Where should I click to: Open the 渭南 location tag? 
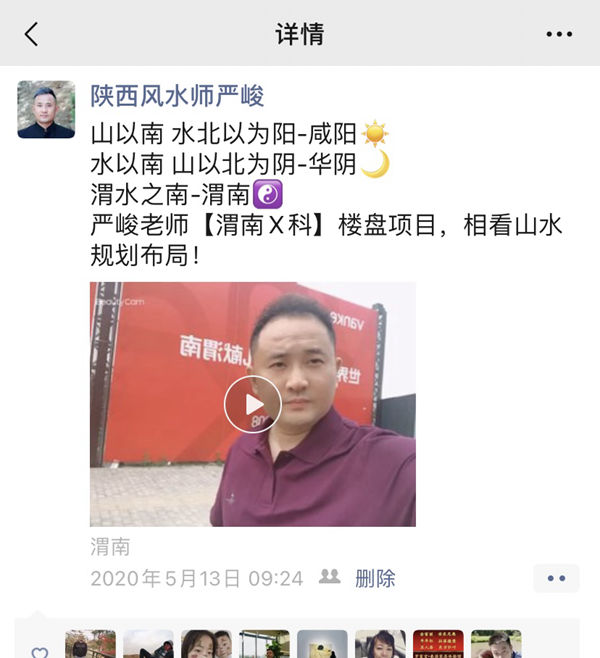point(110,547)
